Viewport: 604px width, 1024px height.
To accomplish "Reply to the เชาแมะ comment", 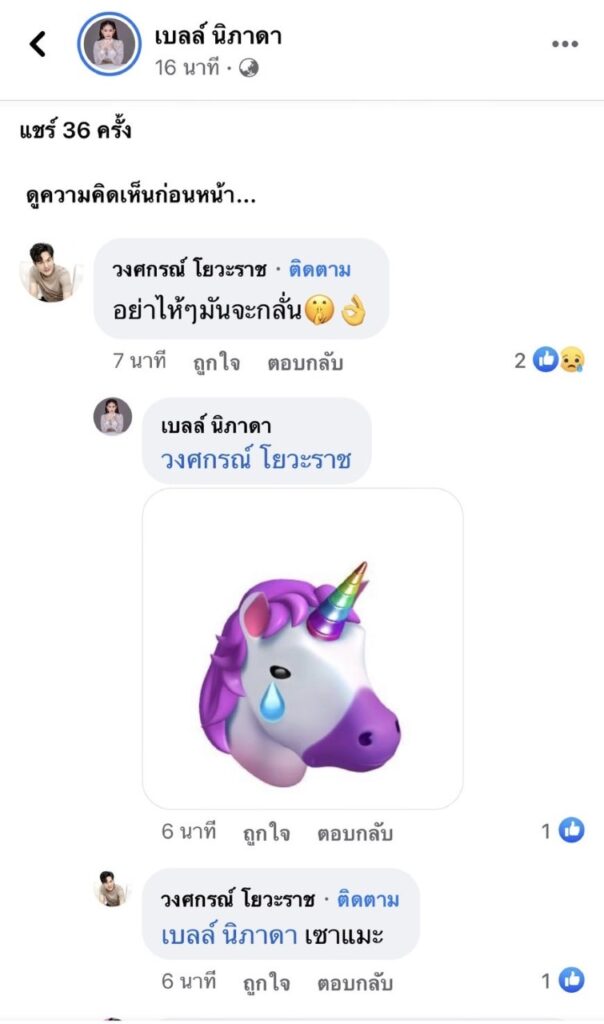I will (354, 982).
